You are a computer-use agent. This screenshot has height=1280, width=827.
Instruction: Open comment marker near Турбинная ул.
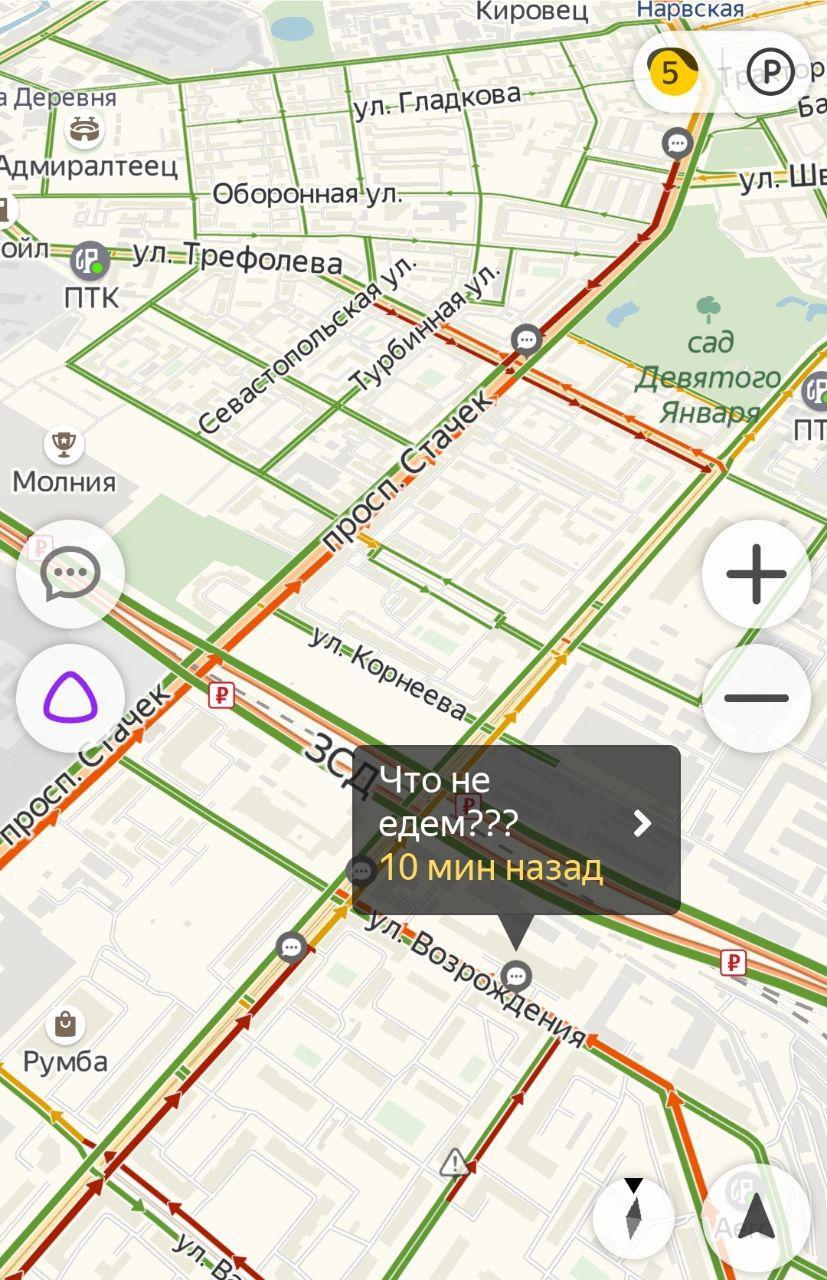click(x=526, y=339)
